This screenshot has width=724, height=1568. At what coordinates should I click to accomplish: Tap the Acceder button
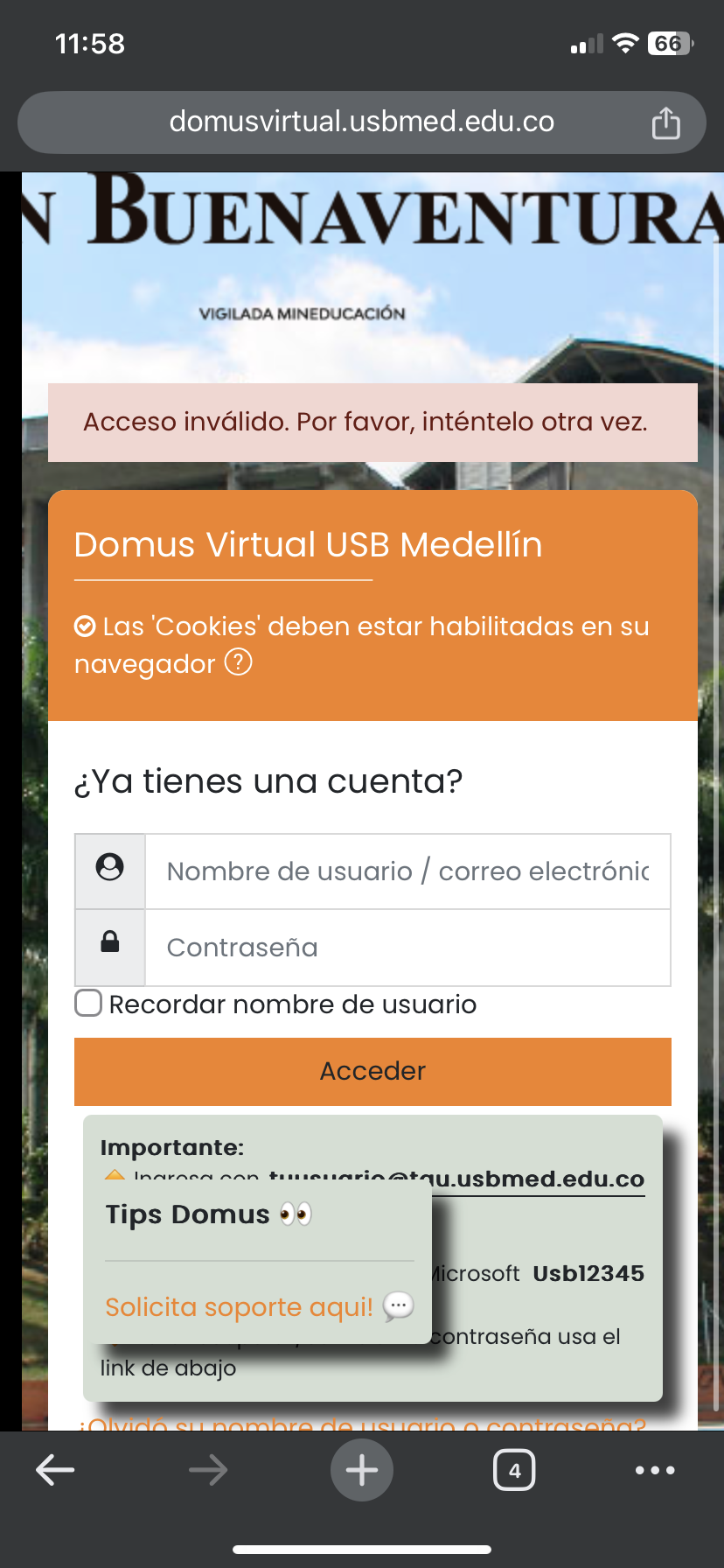372,1071
